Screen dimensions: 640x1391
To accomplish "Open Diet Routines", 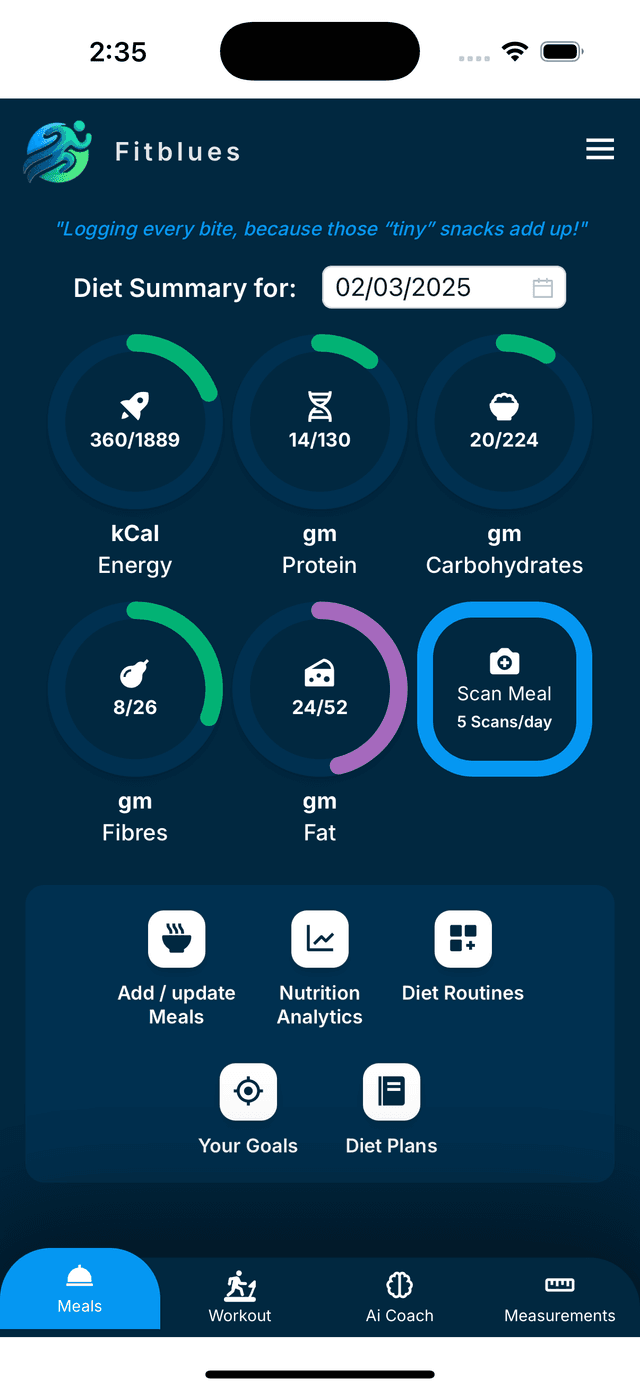I will coord(463,940).
